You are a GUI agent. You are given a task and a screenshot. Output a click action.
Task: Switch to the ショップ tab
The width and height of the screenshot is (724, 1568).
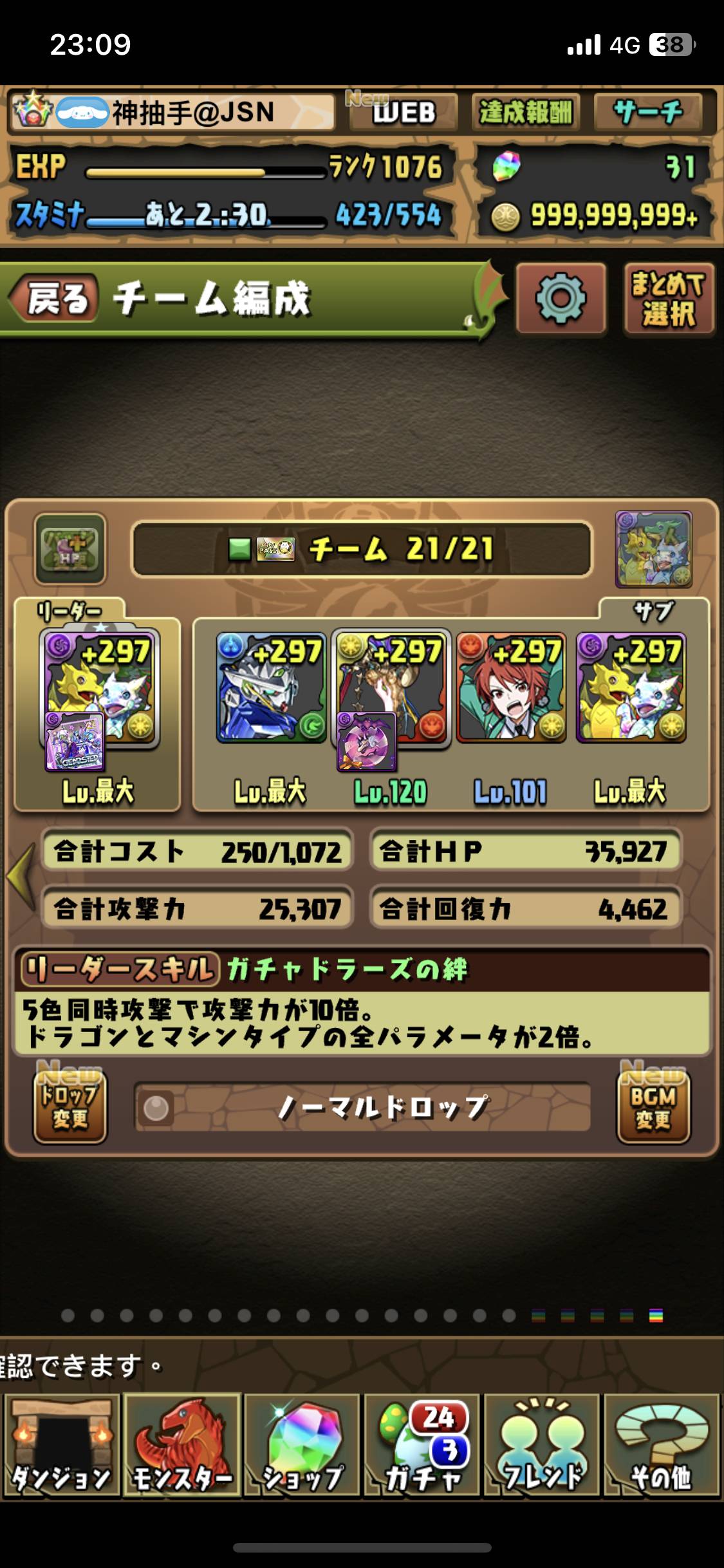302,1444
